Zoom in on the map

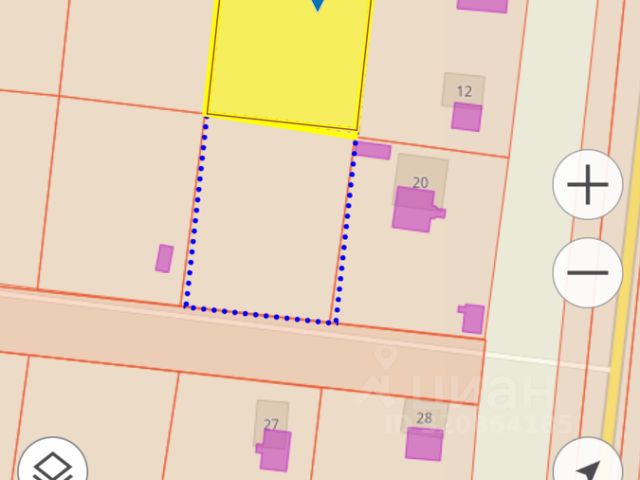coord(588,184)
